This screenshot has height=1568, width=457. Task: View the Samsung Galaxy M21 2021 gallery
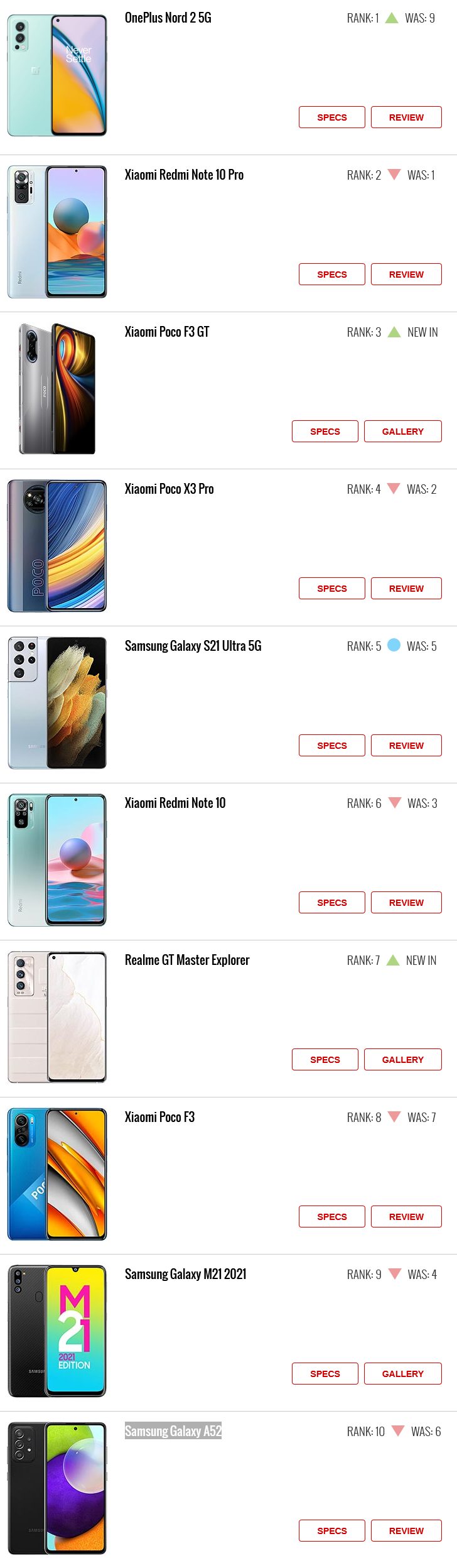click(402, 1374)
